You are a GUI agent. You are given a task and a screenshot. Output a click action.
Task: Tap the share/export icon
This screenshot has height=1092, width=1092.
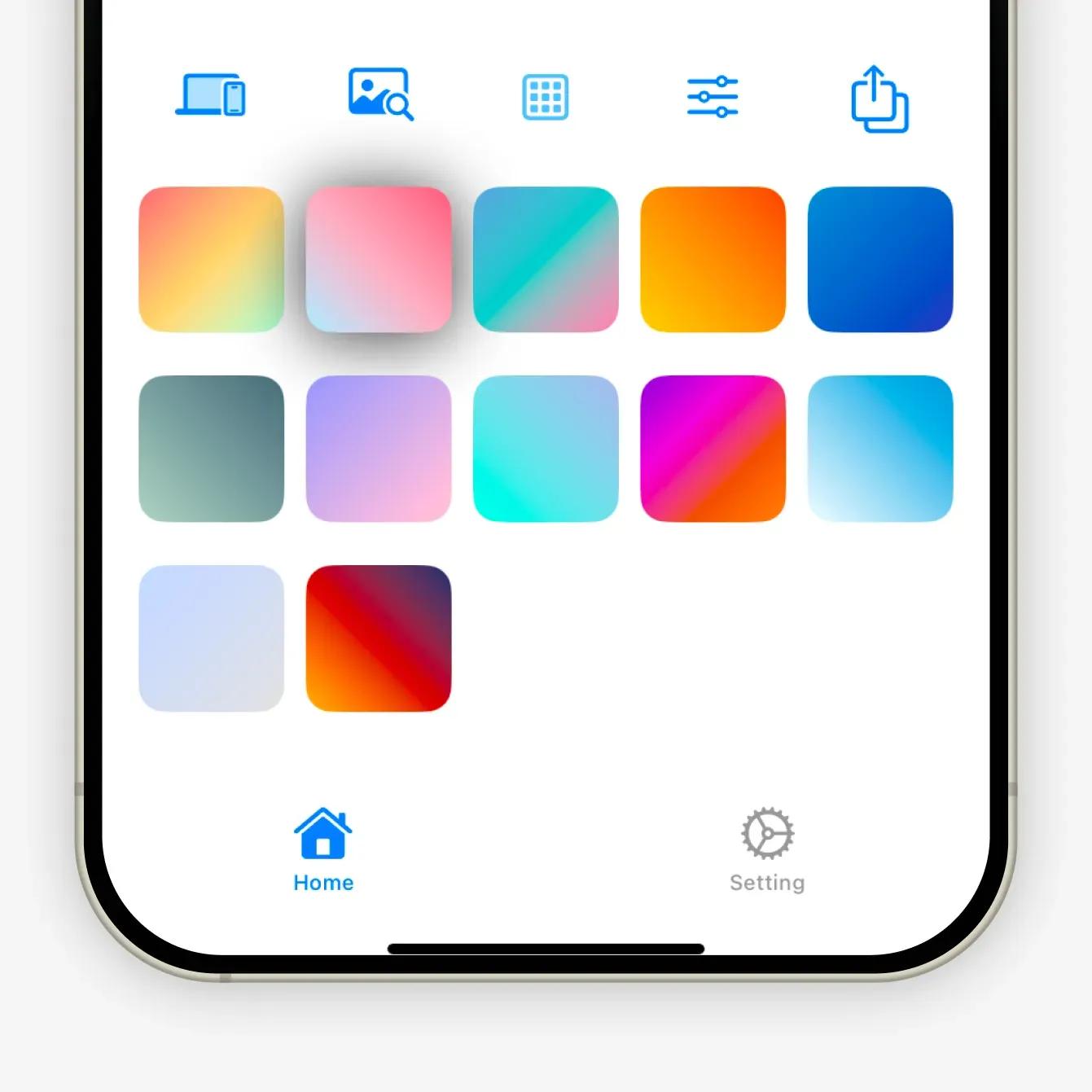point(879,99)
